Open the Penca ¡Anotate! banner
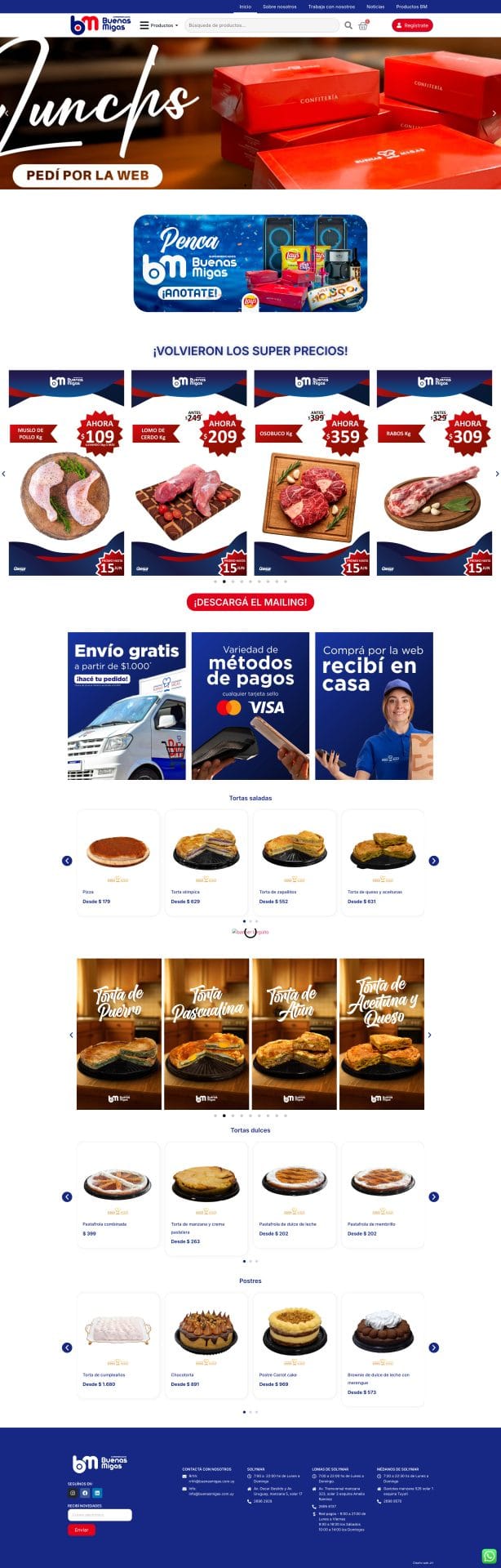Viewport: 501px width, 1568px height. coord(250,263)
